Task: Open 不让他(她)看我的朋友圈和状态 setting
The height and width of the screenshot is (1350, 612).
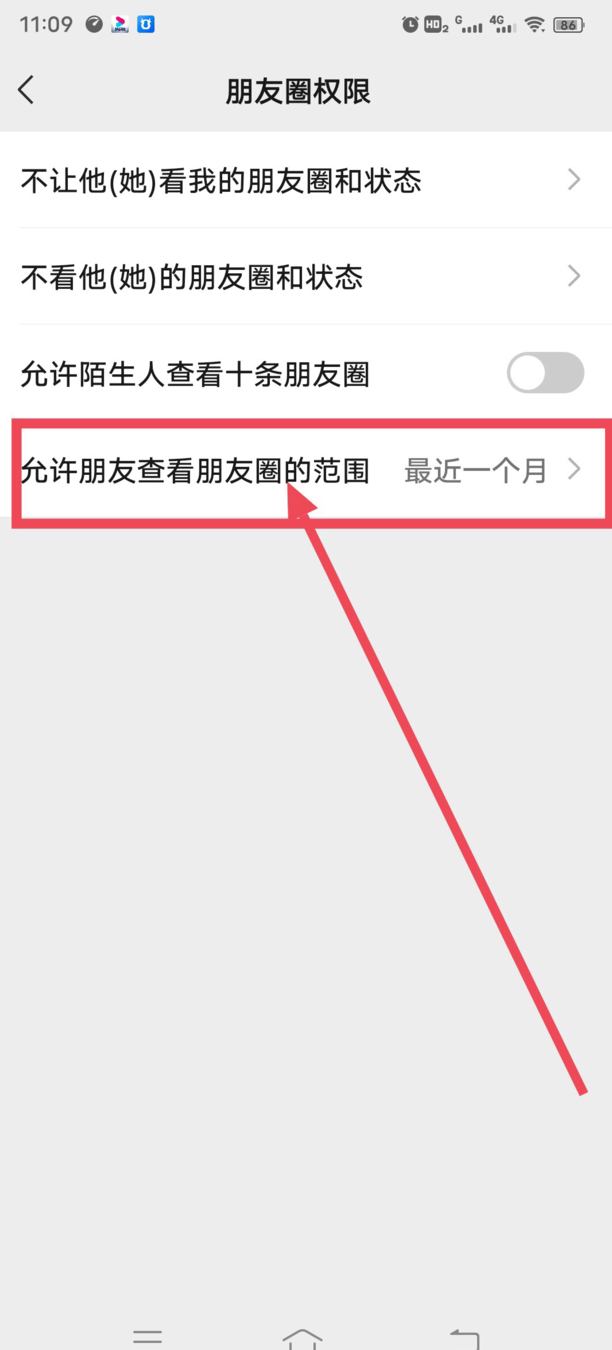Action: click(300, 180)
